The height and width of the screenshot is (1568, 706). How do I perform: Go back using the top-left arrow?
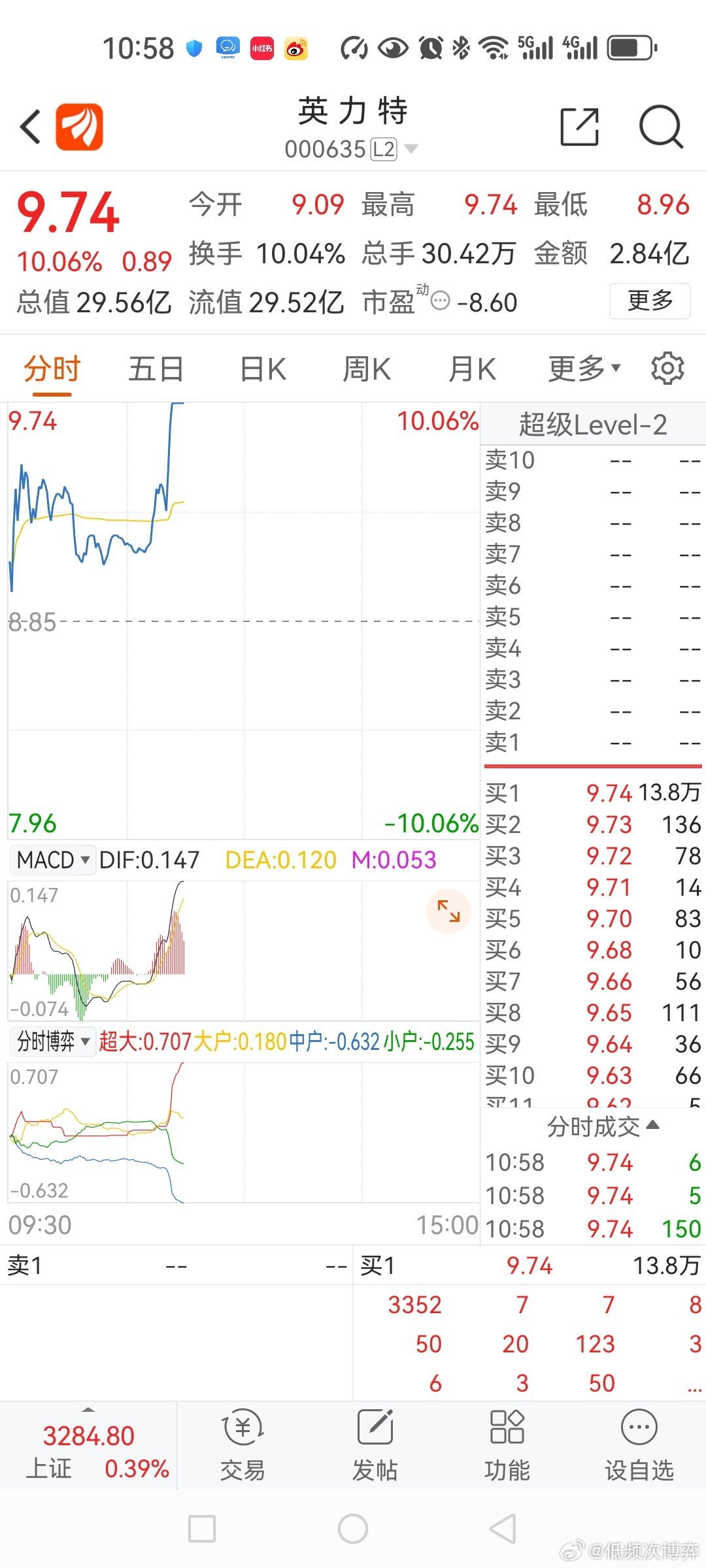pos(31,126)
